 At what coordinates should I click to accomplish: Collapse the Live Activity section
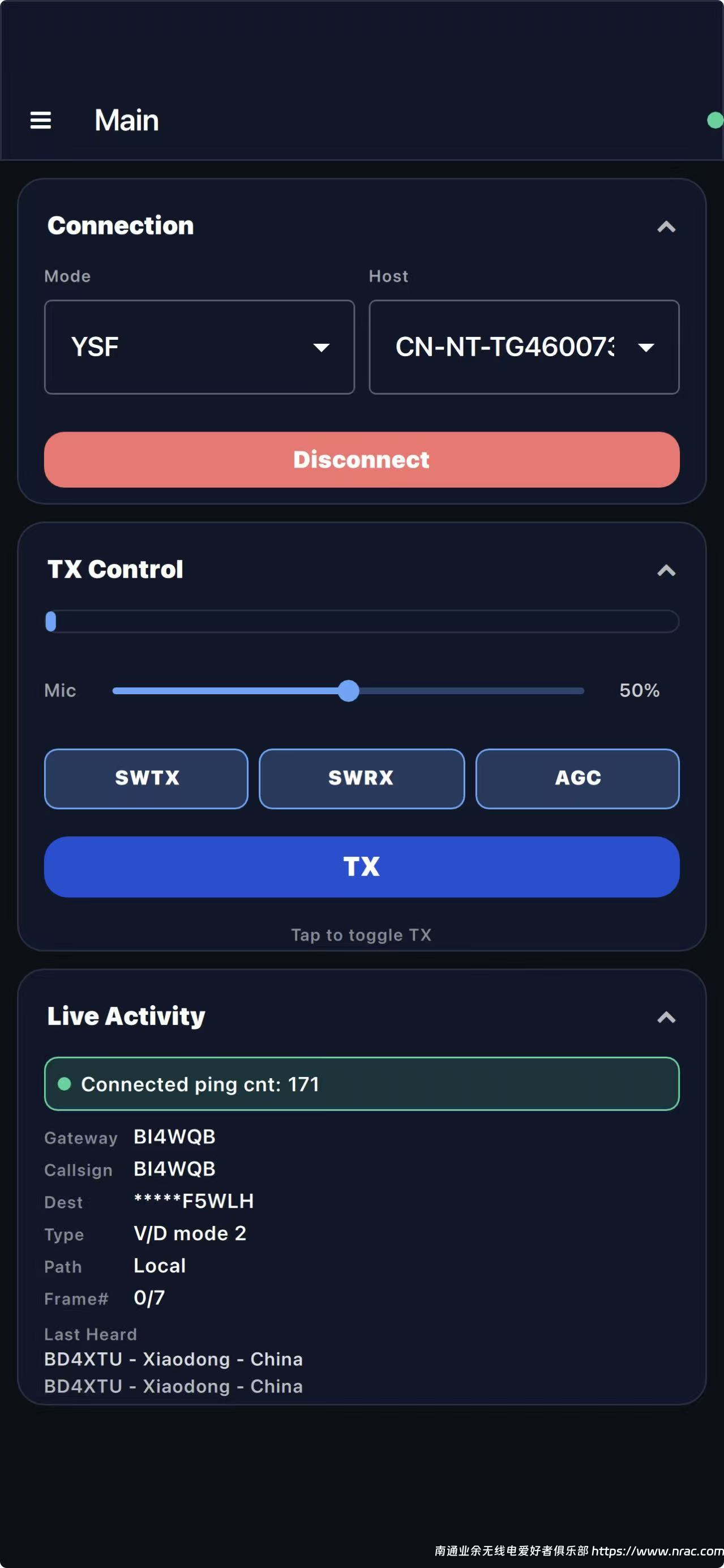pyautogui.click(x=666, y=1017)
